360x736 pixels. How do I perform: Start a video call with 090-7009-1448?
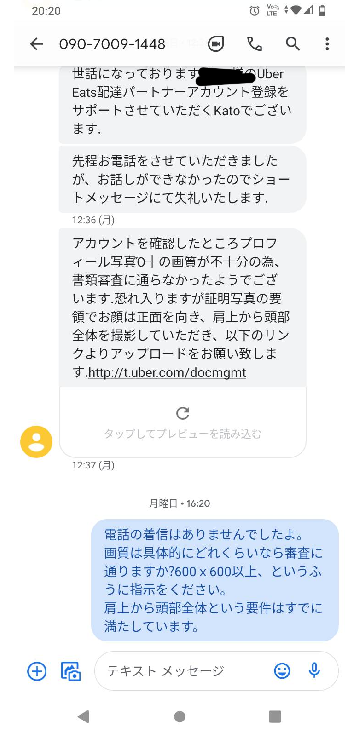click(215, 44)
